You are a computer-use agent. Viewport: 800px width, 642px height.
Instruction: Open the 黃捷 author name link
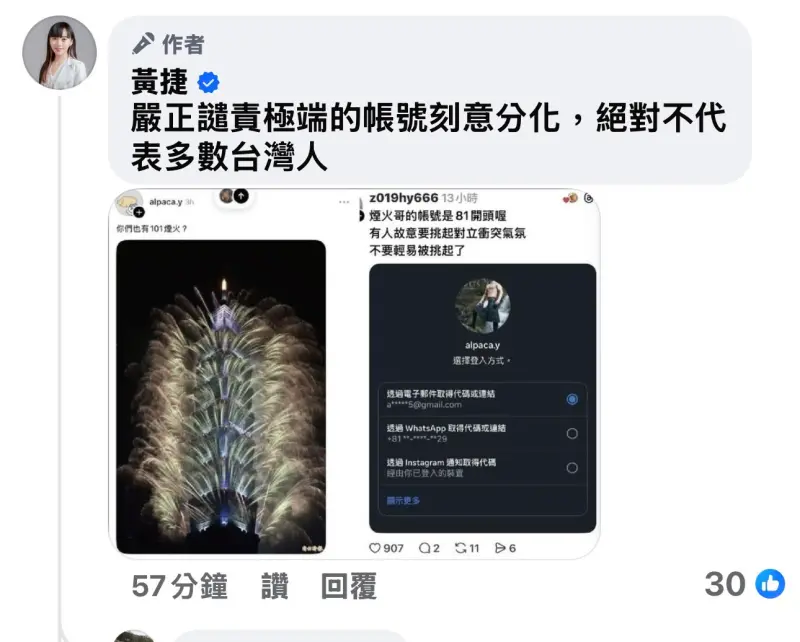coord(159,82)
